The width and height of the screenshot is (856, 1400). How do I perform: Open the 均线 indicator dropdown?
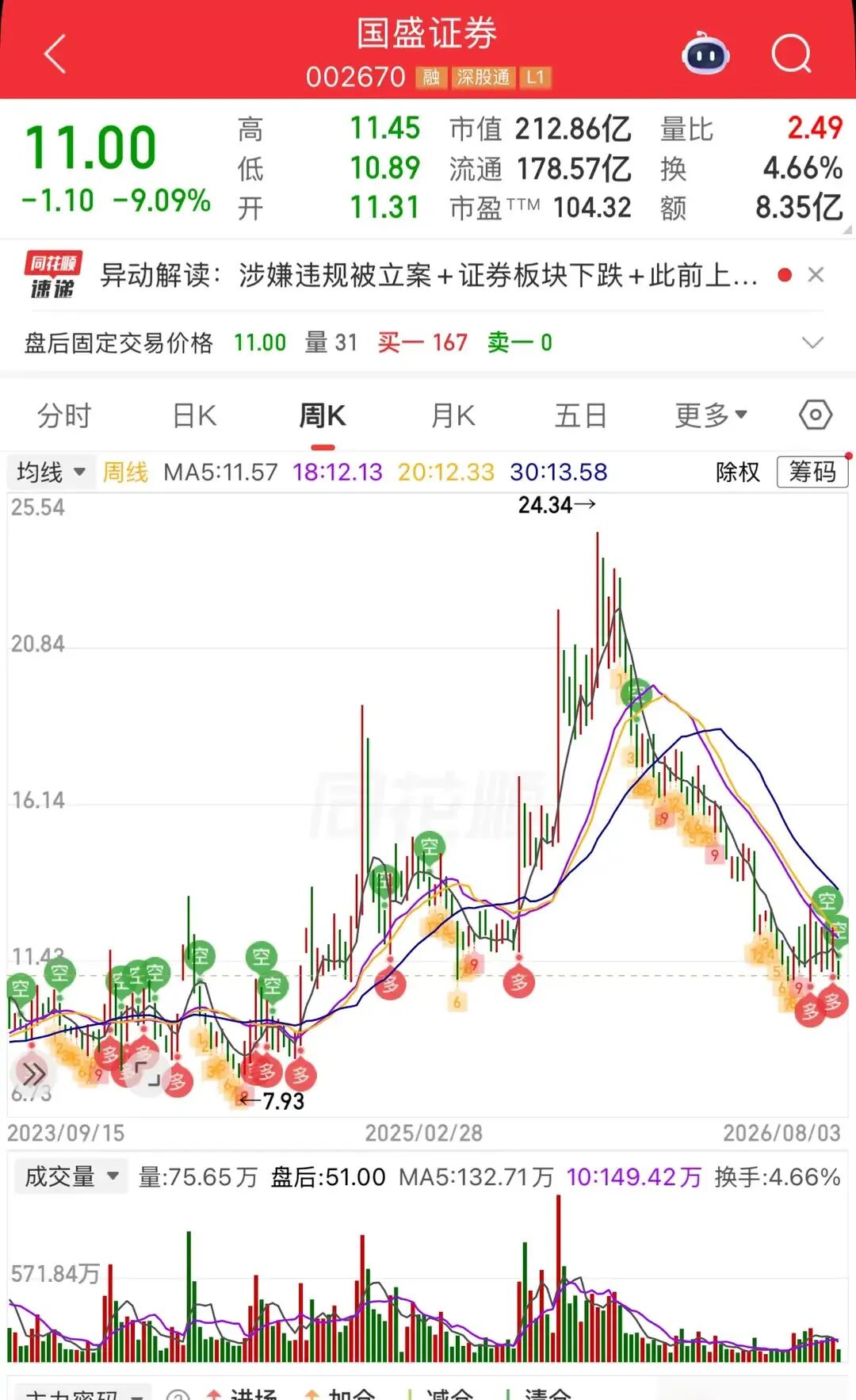(51, 472)
